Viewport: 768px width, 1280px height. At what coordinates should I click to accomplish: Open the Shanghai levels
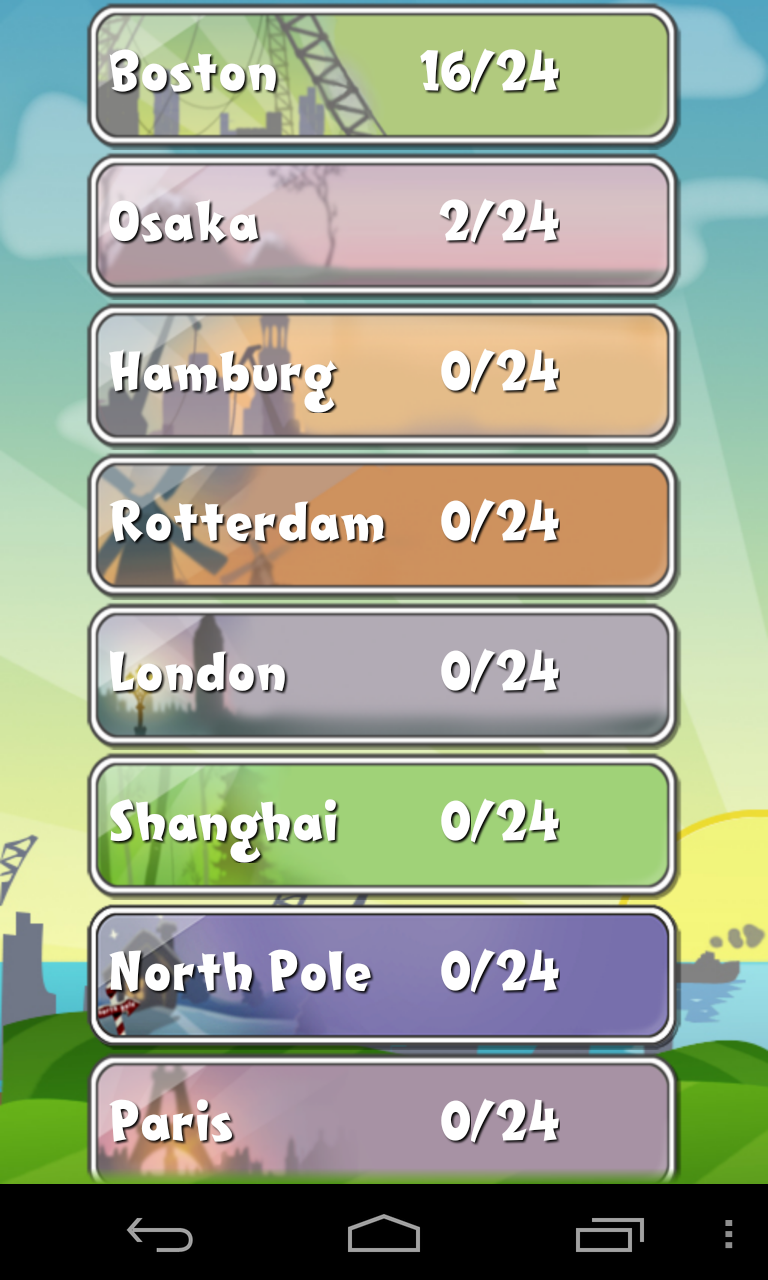pos(383,825)
